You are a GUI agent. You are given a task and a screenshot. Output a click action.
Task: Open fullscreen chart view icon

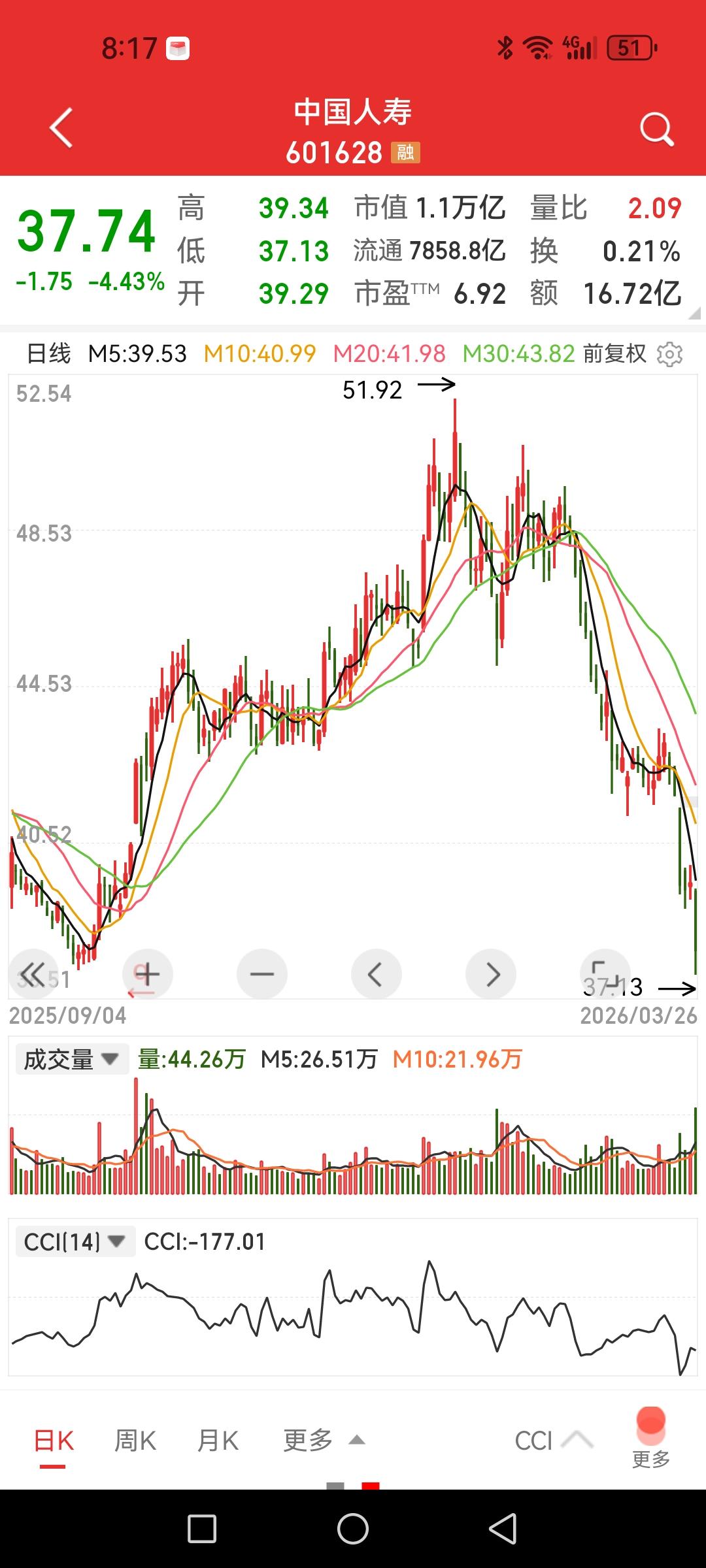(605, 973)
